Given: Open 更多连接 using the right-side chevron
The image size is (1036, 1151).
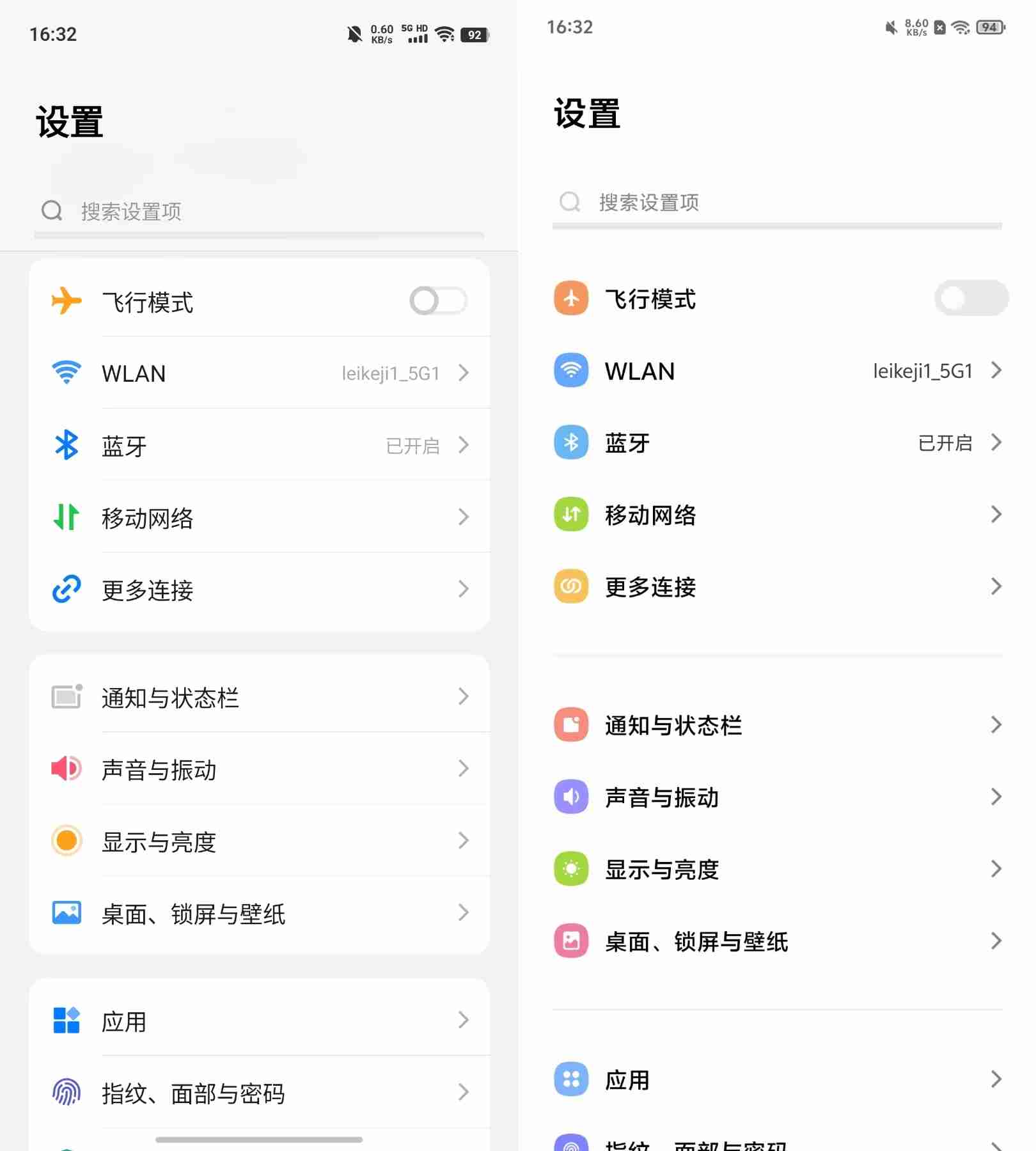Looking at the screenshot, I should tap(996, 586).
